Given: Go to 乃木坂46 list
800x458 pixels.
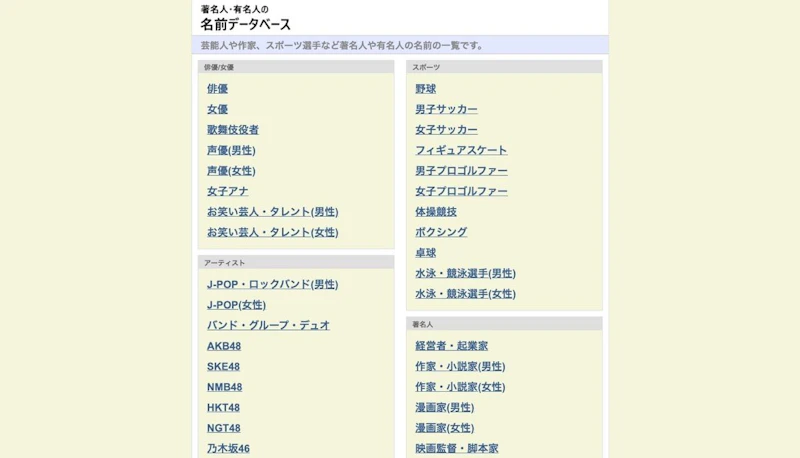Looking at the screenshot, I should (228, 448).
